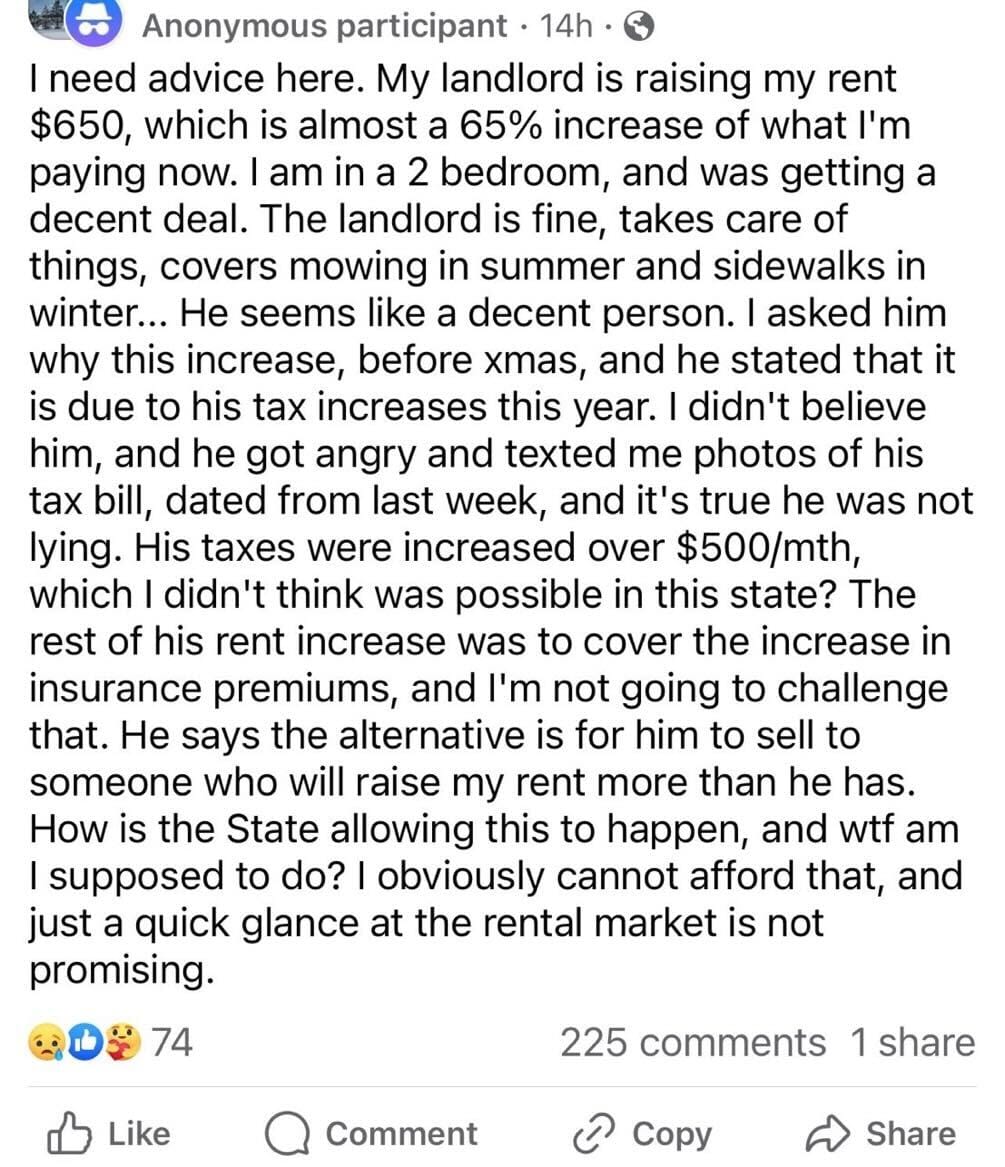This screenshot has width=1005, height=1167.
Task: Open the 1 share details
Action: [911, 1042]
